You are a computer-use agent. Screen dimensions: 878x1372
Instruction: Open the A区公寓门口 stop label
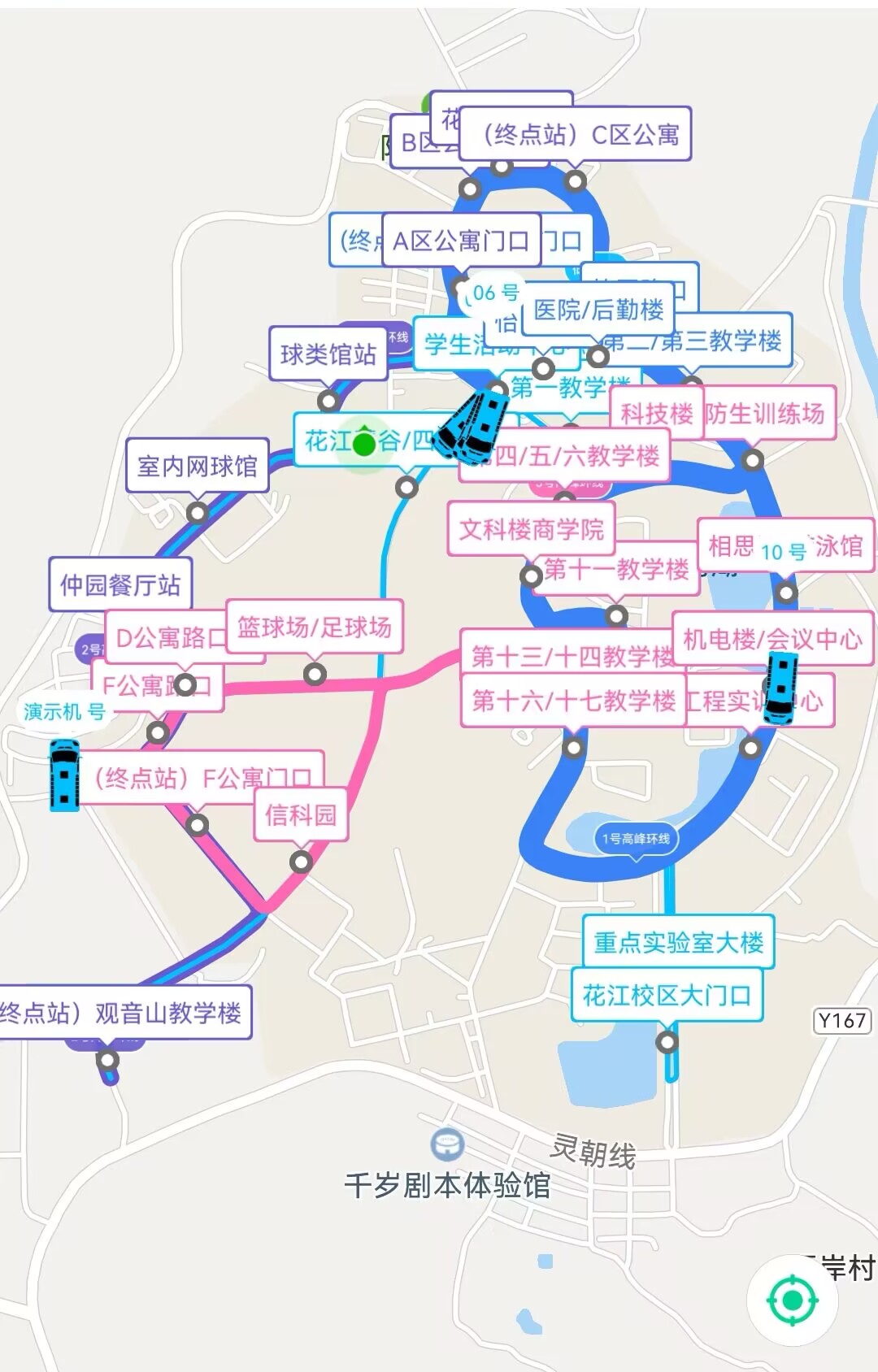click(x=461, y=241)
